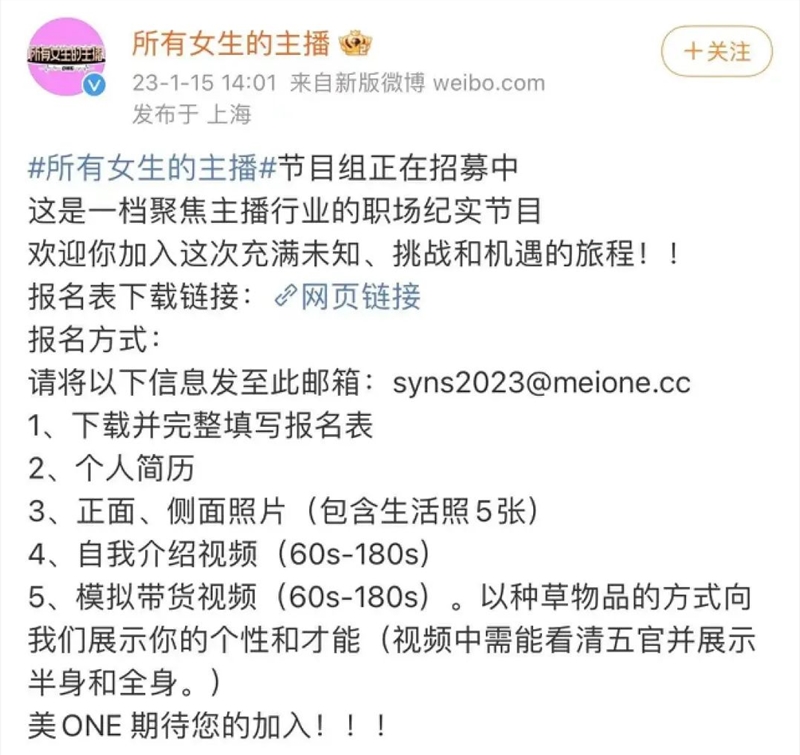Screen dimensions: 800x755
Task: Open the 所有女生的主播 account name
Action: point(231,43)
